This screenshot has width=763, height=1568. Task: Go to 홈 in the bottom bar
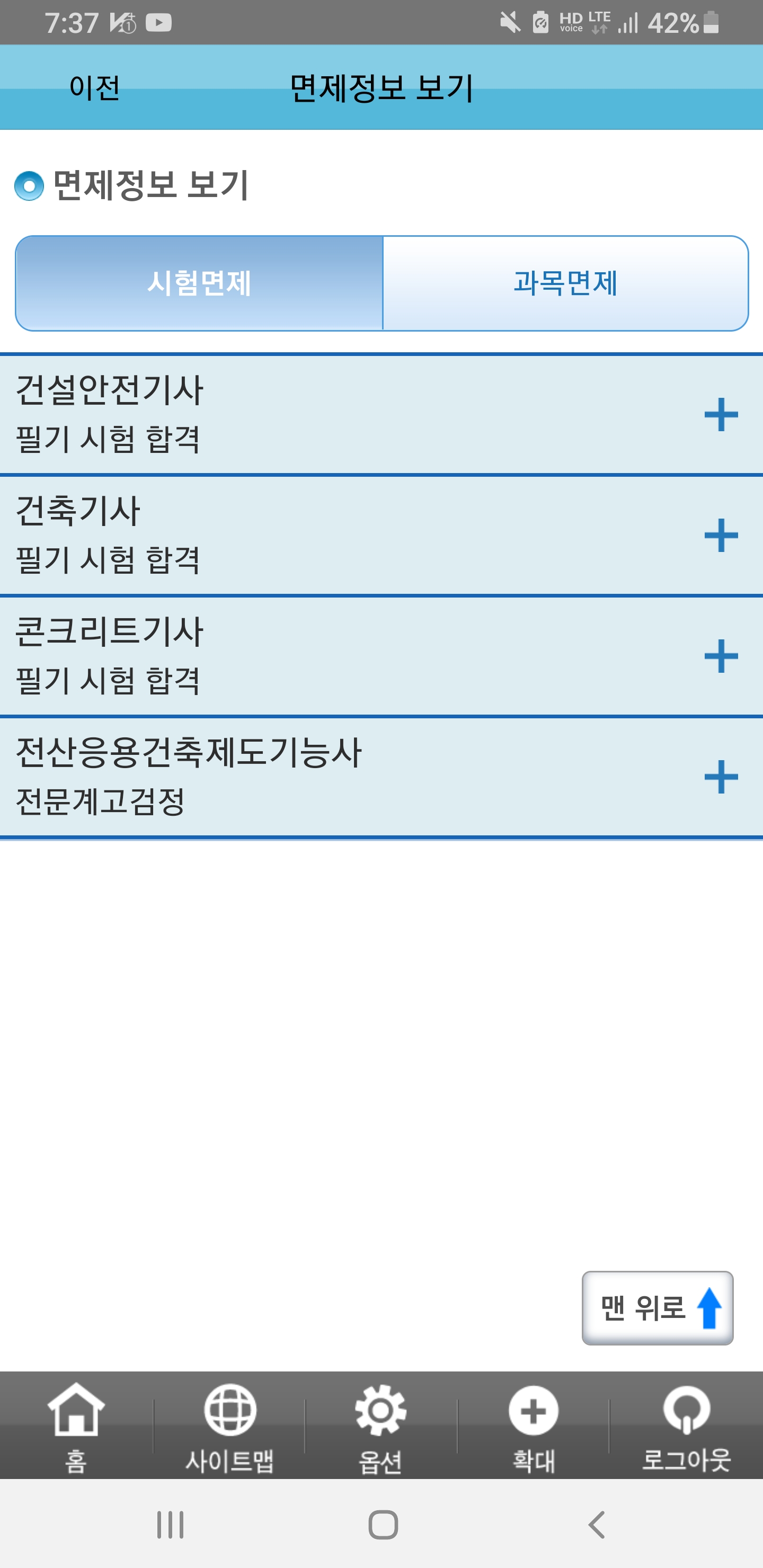click(x=76, y=1426)
